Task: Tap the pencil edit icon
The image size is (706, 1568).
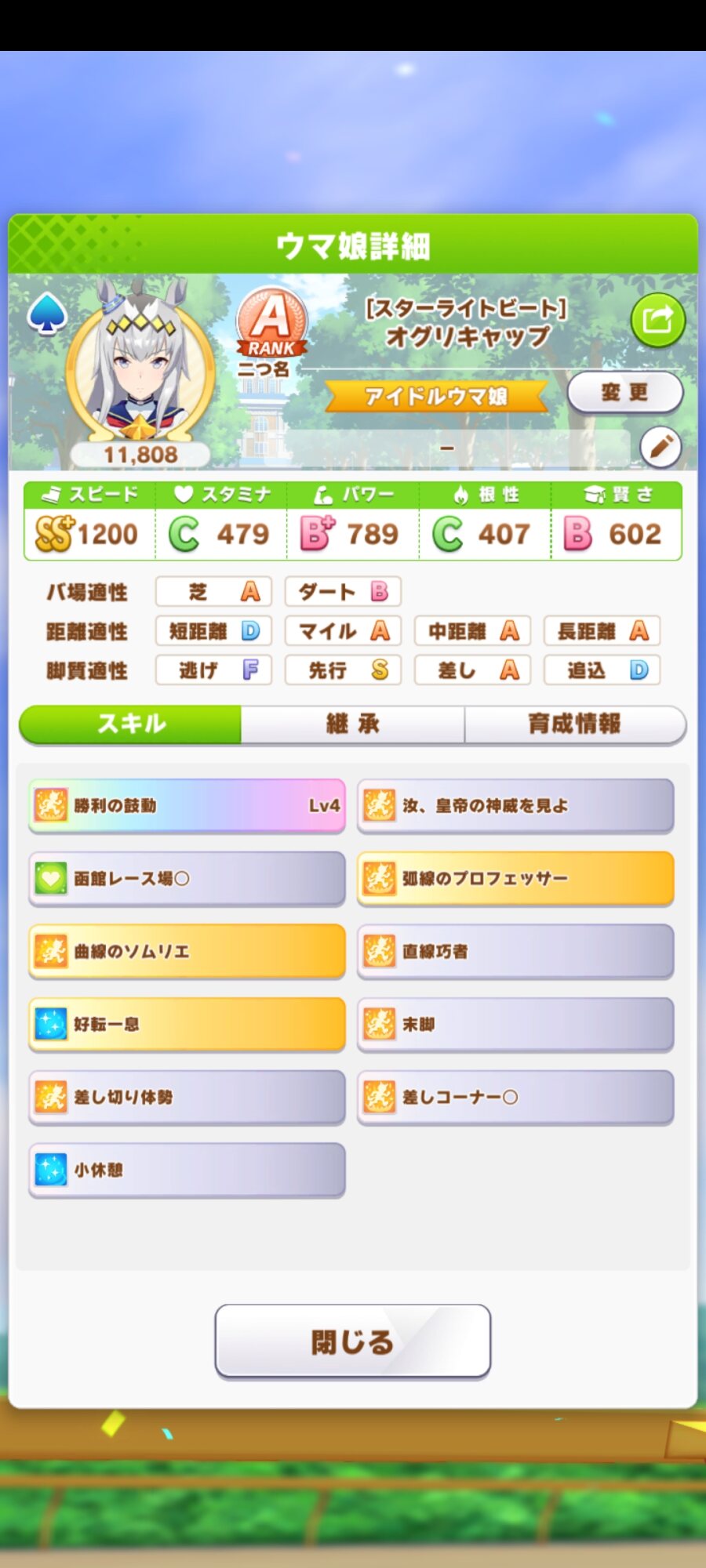Action: tap(661, 447)
